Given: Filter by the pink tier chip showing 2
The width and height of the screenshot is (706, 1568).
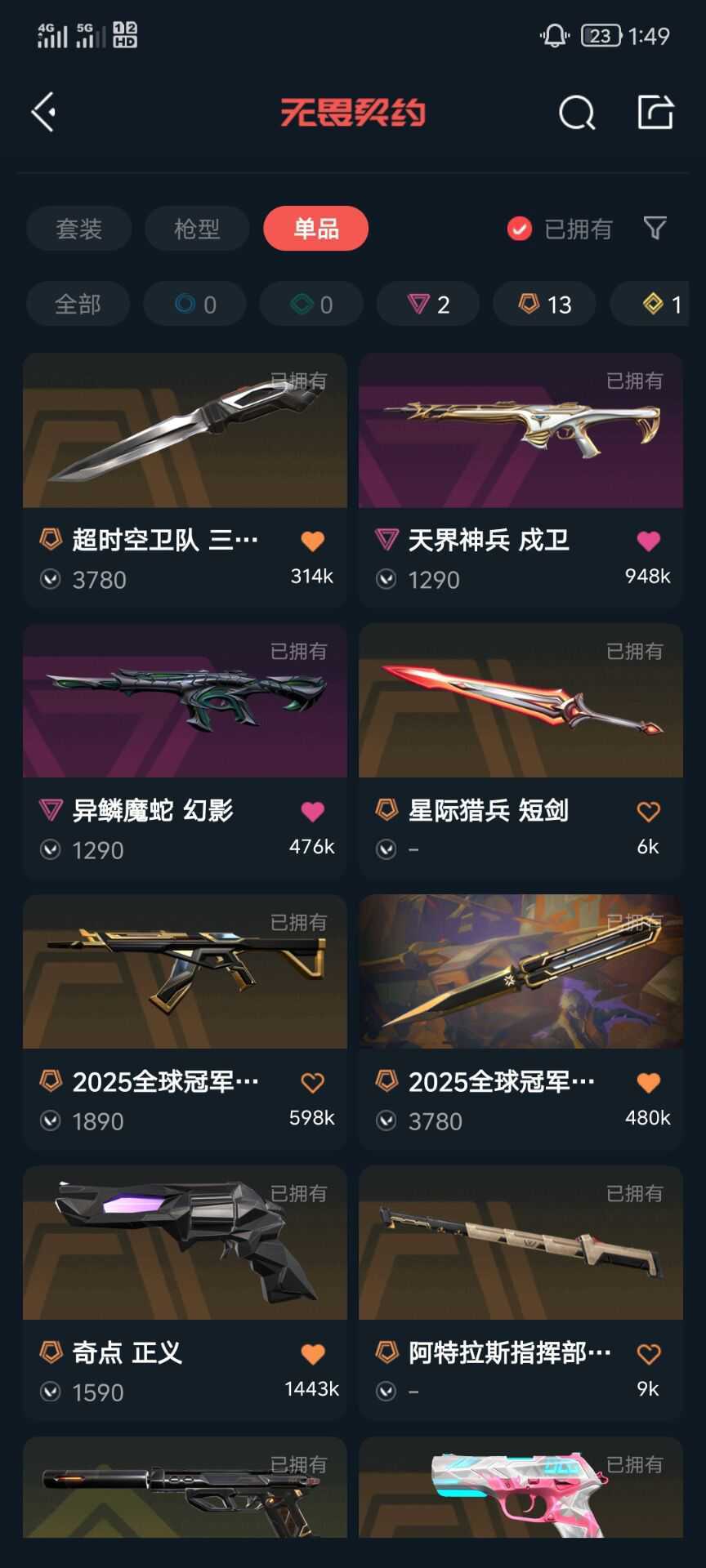Looking at the screenshot, I should [x=428, y=305].
